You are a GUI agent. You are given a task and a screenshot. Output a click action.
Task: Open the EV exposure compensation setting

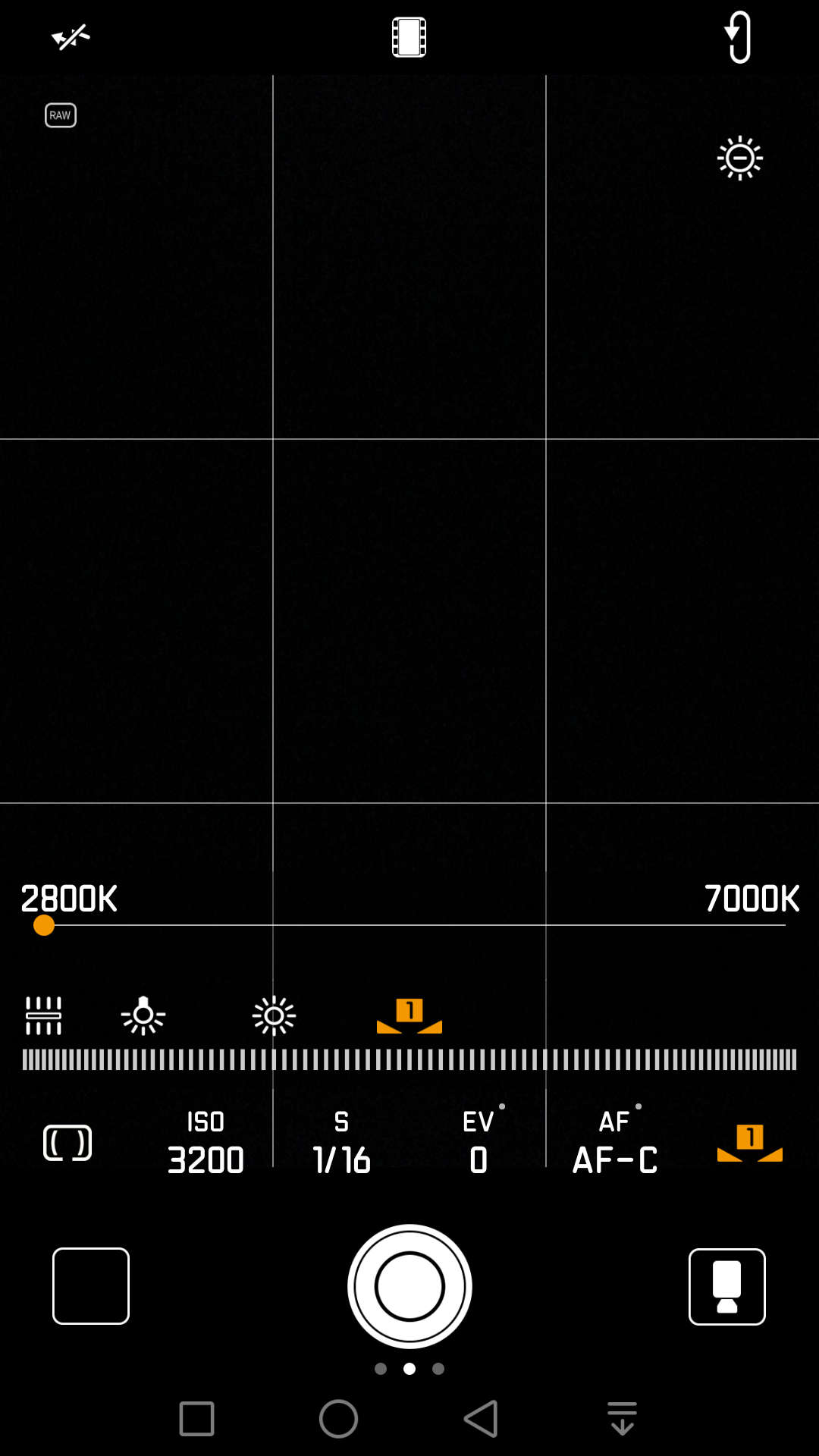[479, 1141]
